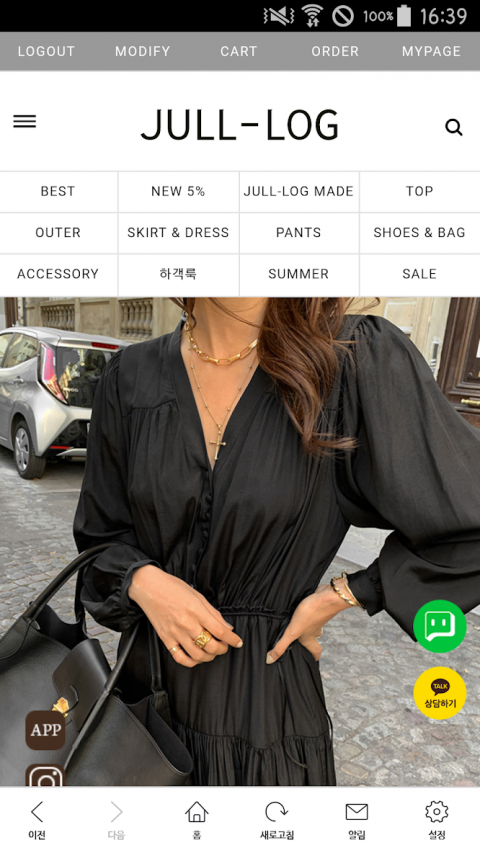Select the OUTER category

(58, 233)
